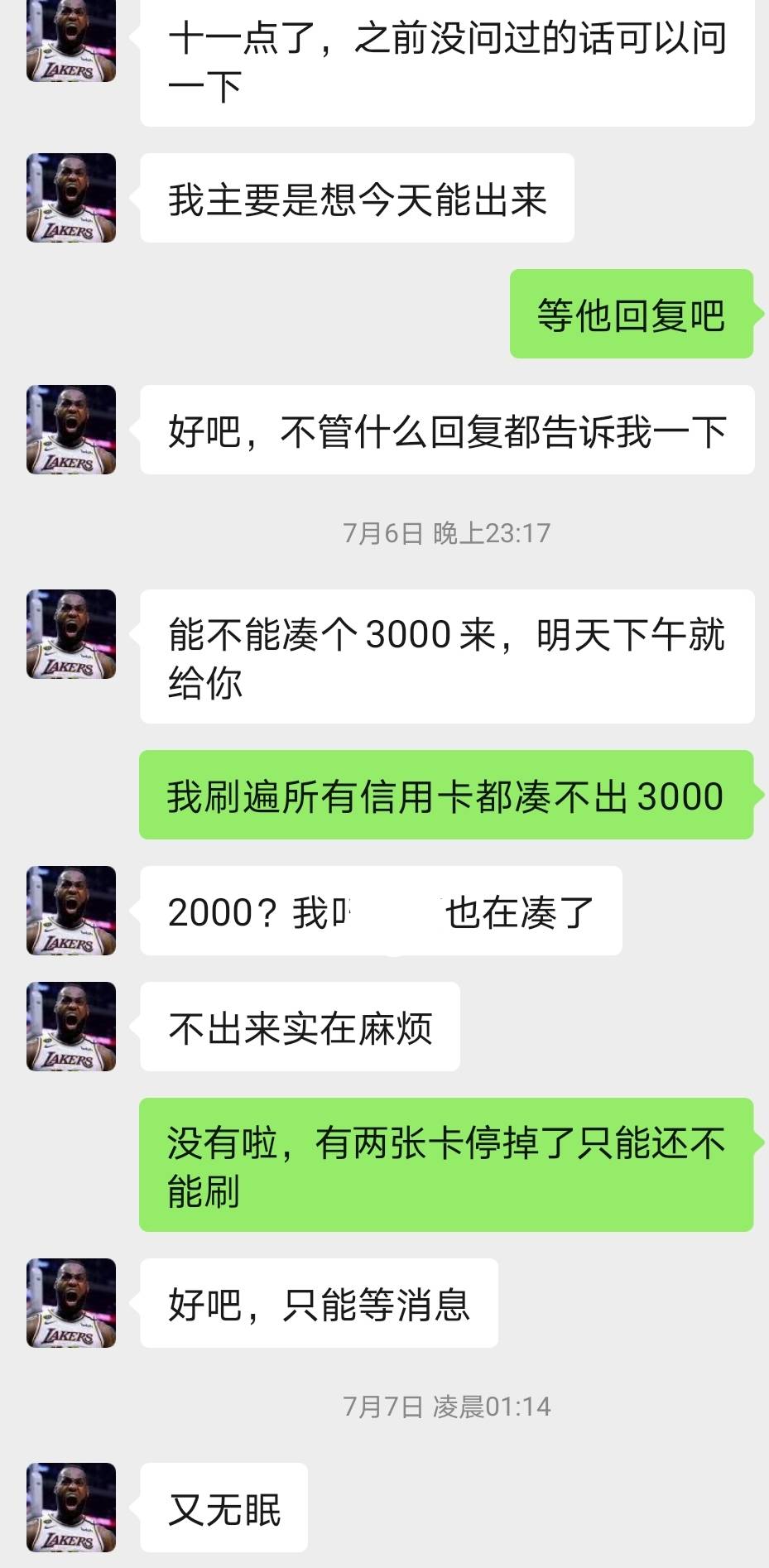
Task: Open sender's avatar beside '我主要是想今天能出来'
Action: click(x=71, y=198)
